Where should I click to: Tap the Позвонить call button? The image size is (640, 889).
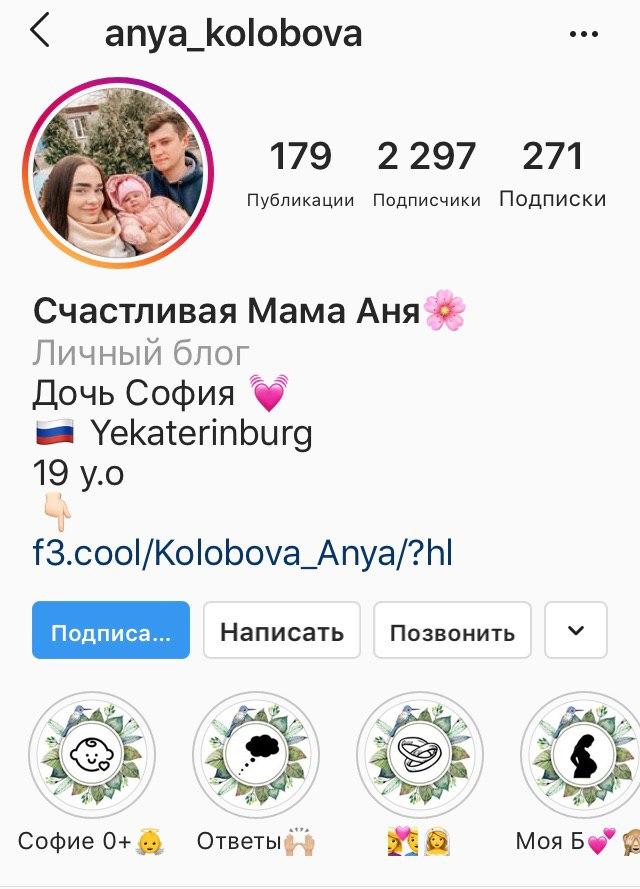(x=452, y=631)
